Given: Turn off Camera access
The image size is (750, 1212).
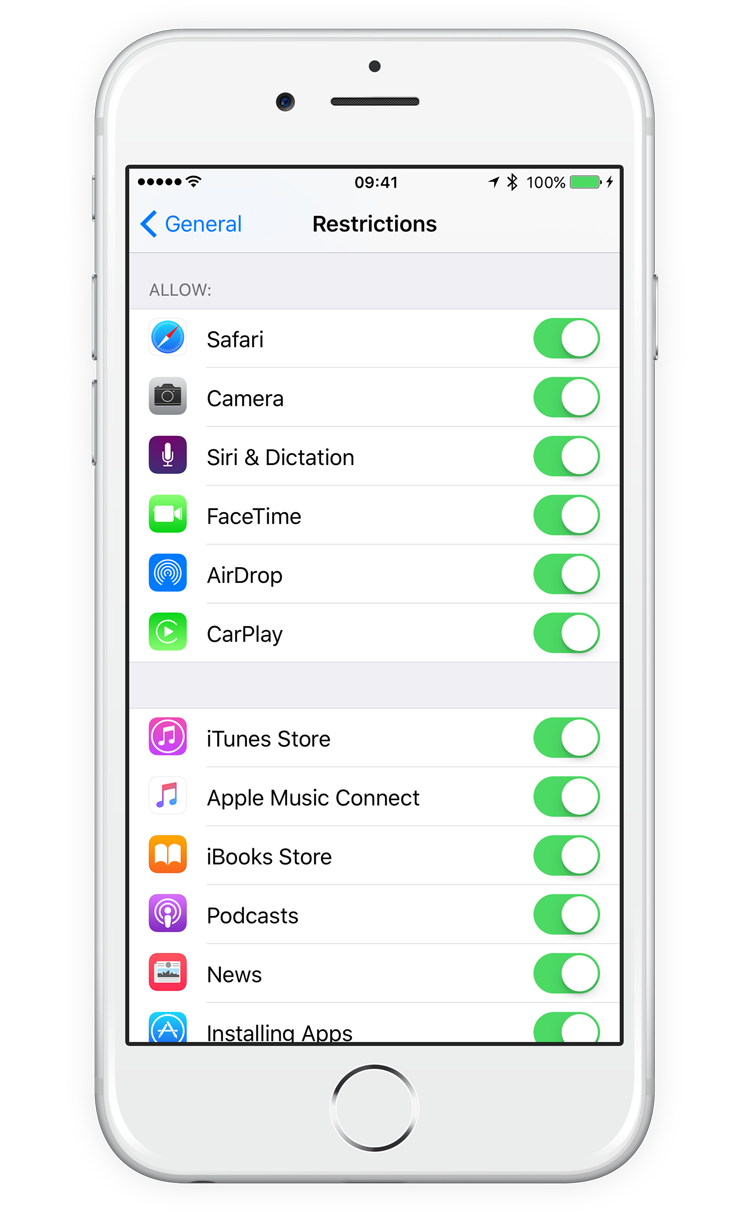Looking at the screenshot, I should (x=567, y=398).
